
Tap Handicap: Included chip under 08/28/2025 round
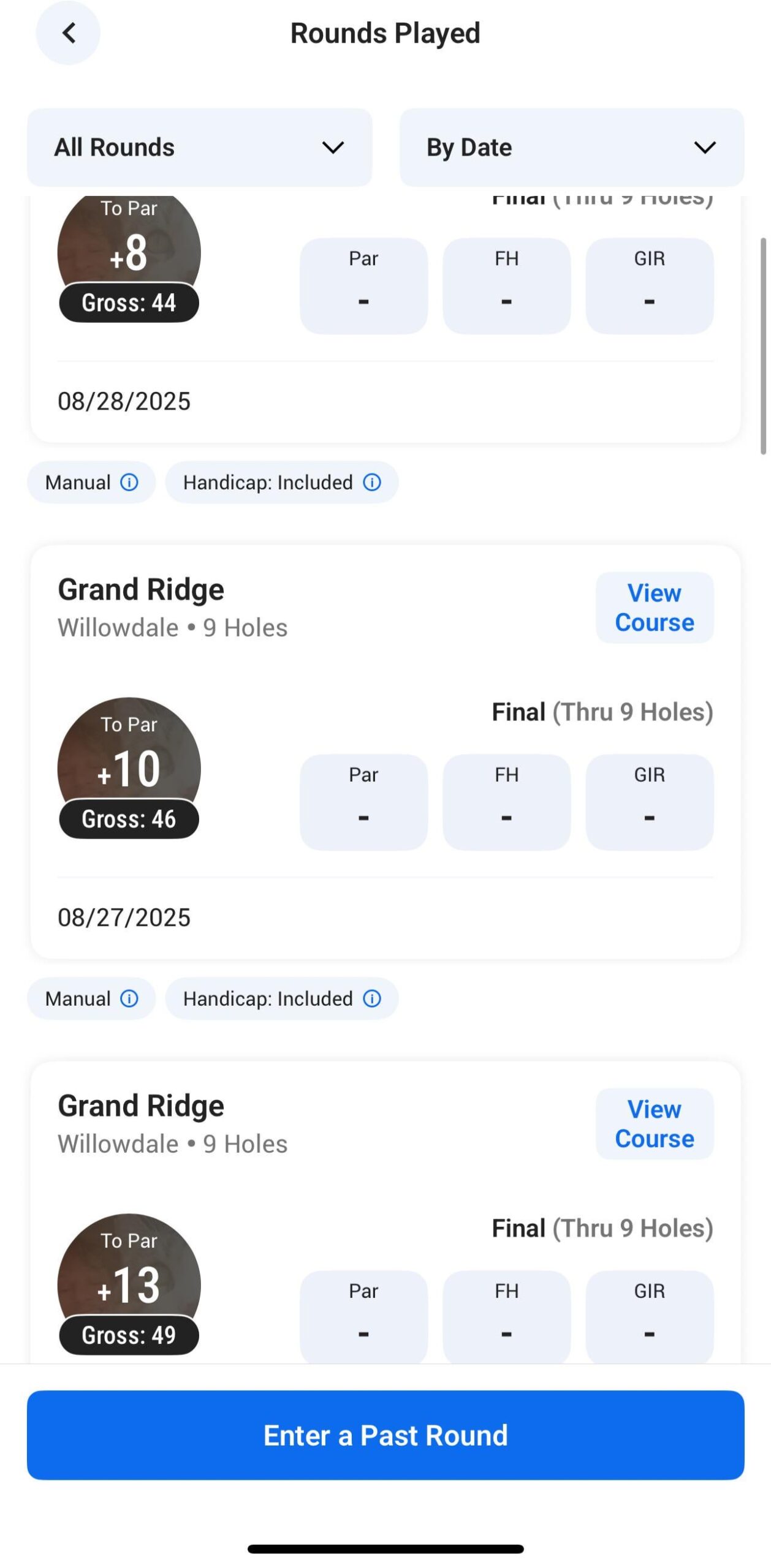pos(282,482)
